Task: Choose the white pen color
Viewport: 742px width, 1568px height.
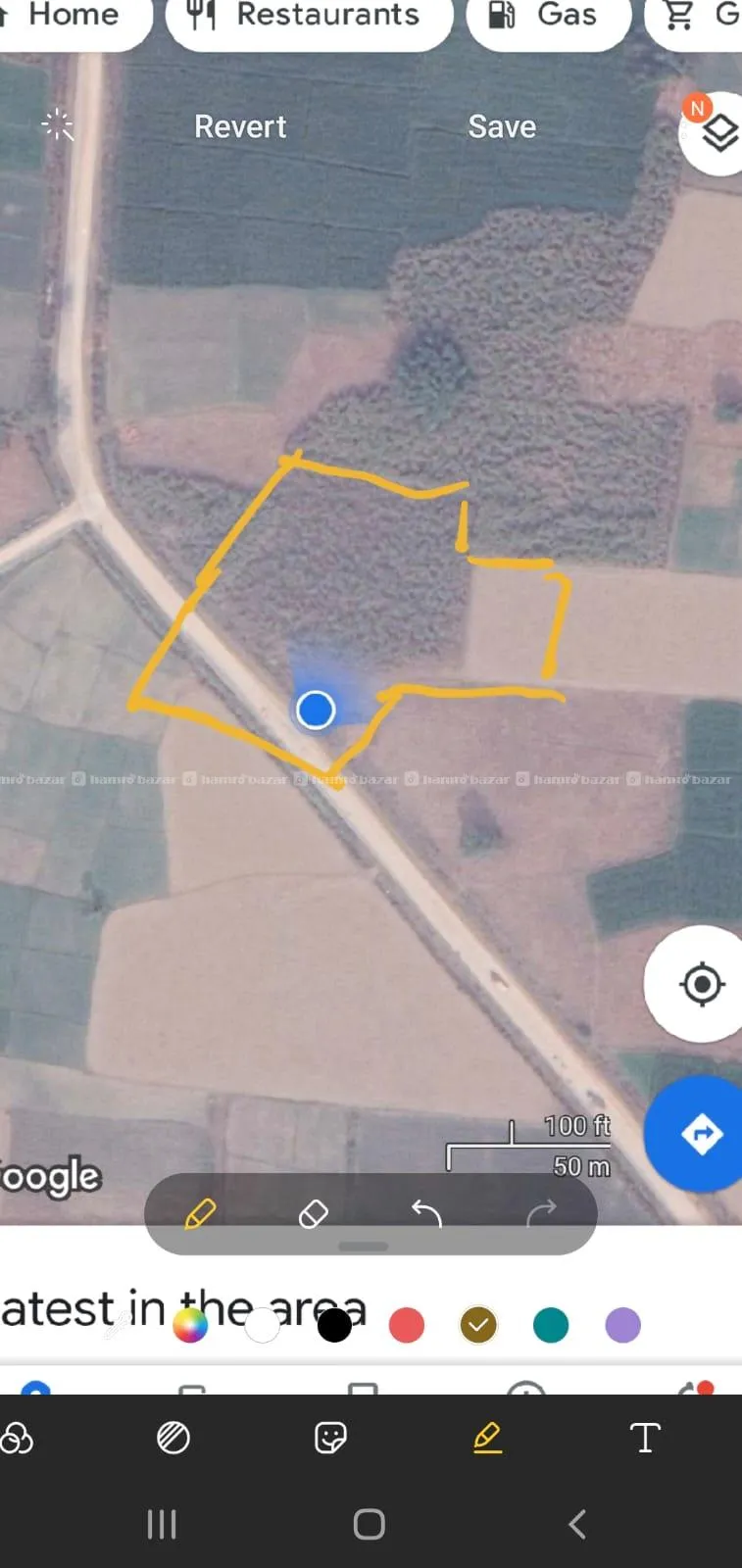Action: click(262, 1325)
